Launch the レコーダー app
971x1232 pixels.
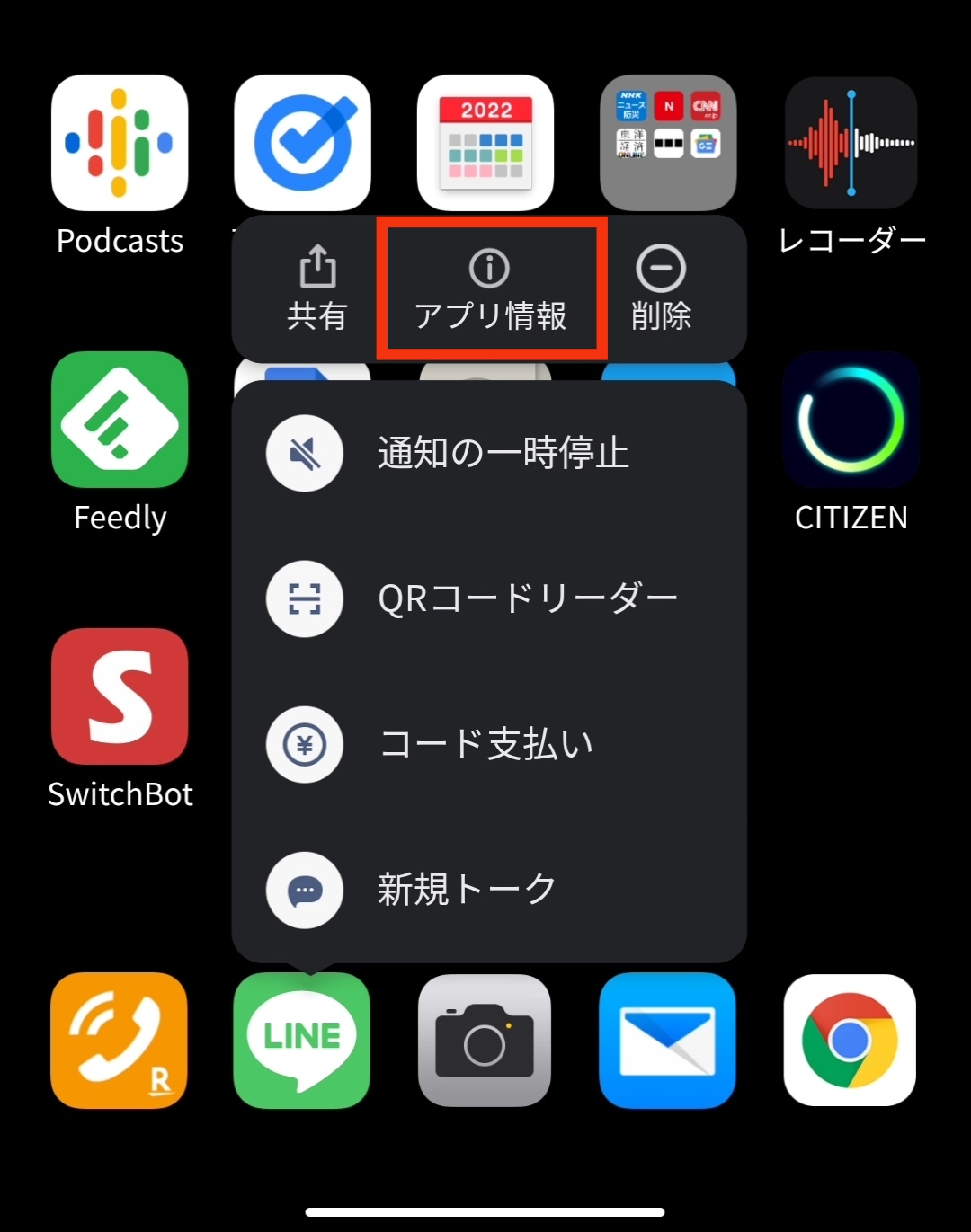(851, 142)
